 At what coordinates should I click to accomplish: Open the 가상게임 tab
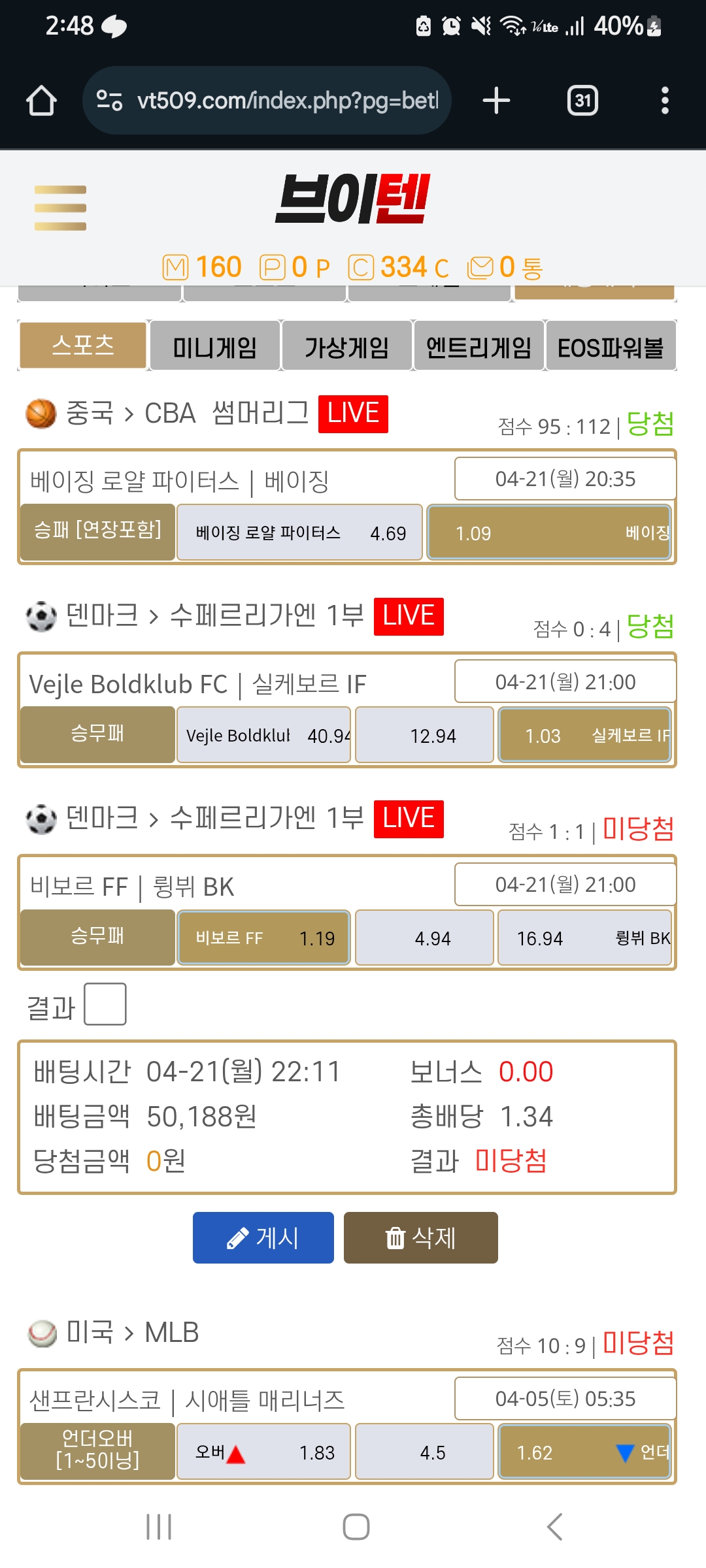[x=347, y=346]
